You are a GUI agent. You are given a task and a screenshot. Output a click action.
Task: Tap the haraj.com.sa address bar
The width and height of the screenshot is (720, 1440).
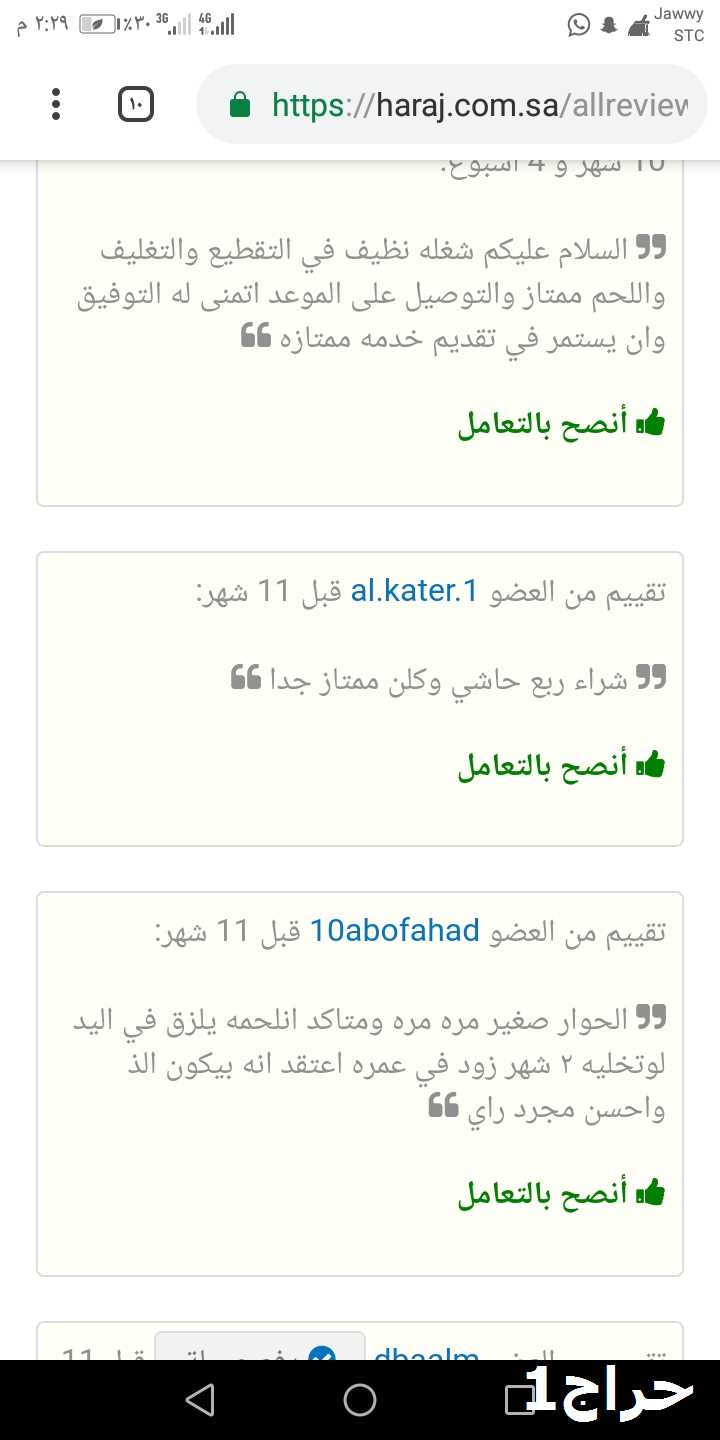click(452, 104)
